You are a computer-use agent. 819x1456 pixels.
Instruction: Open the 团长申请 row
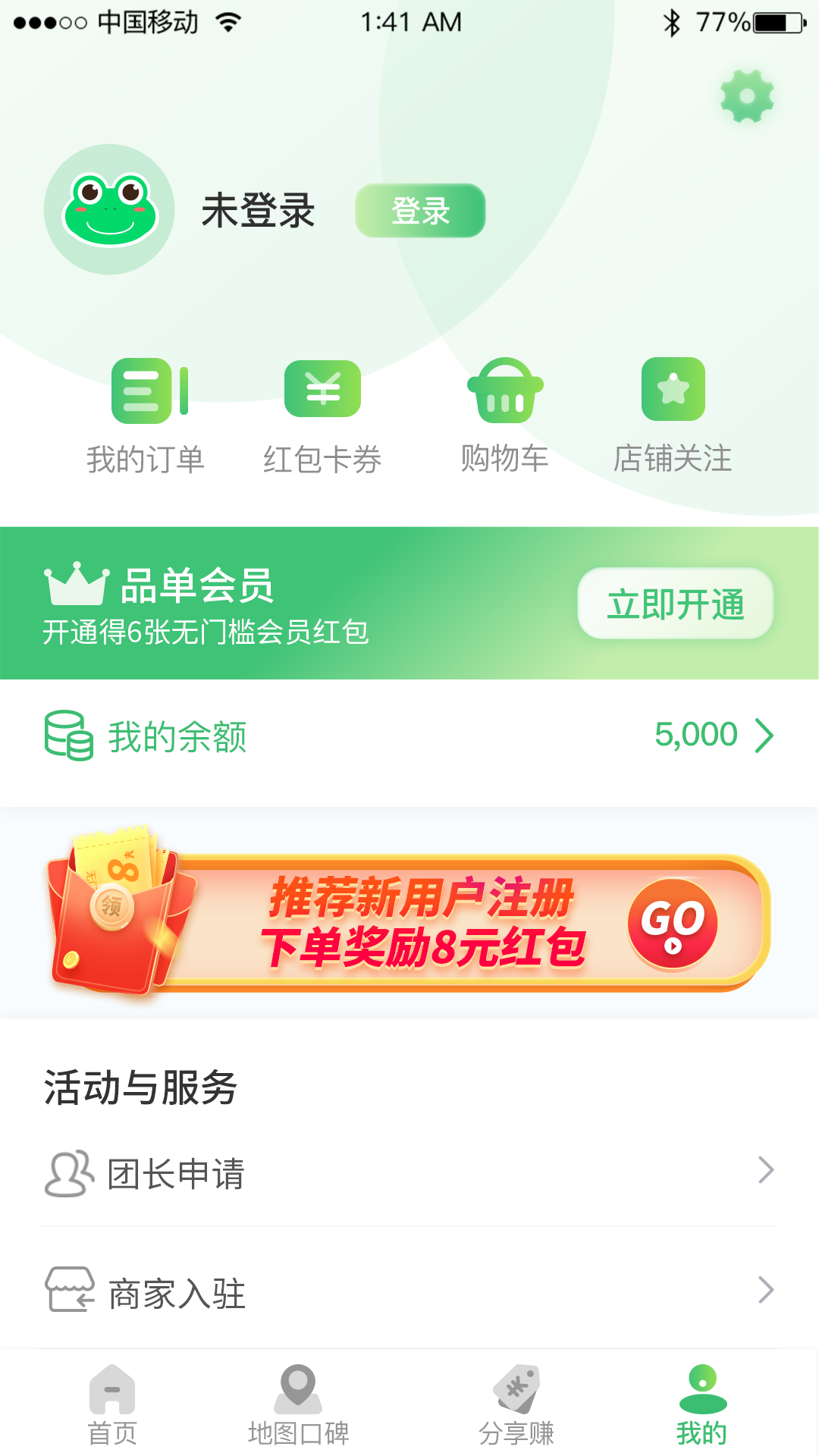point(409,1172)
